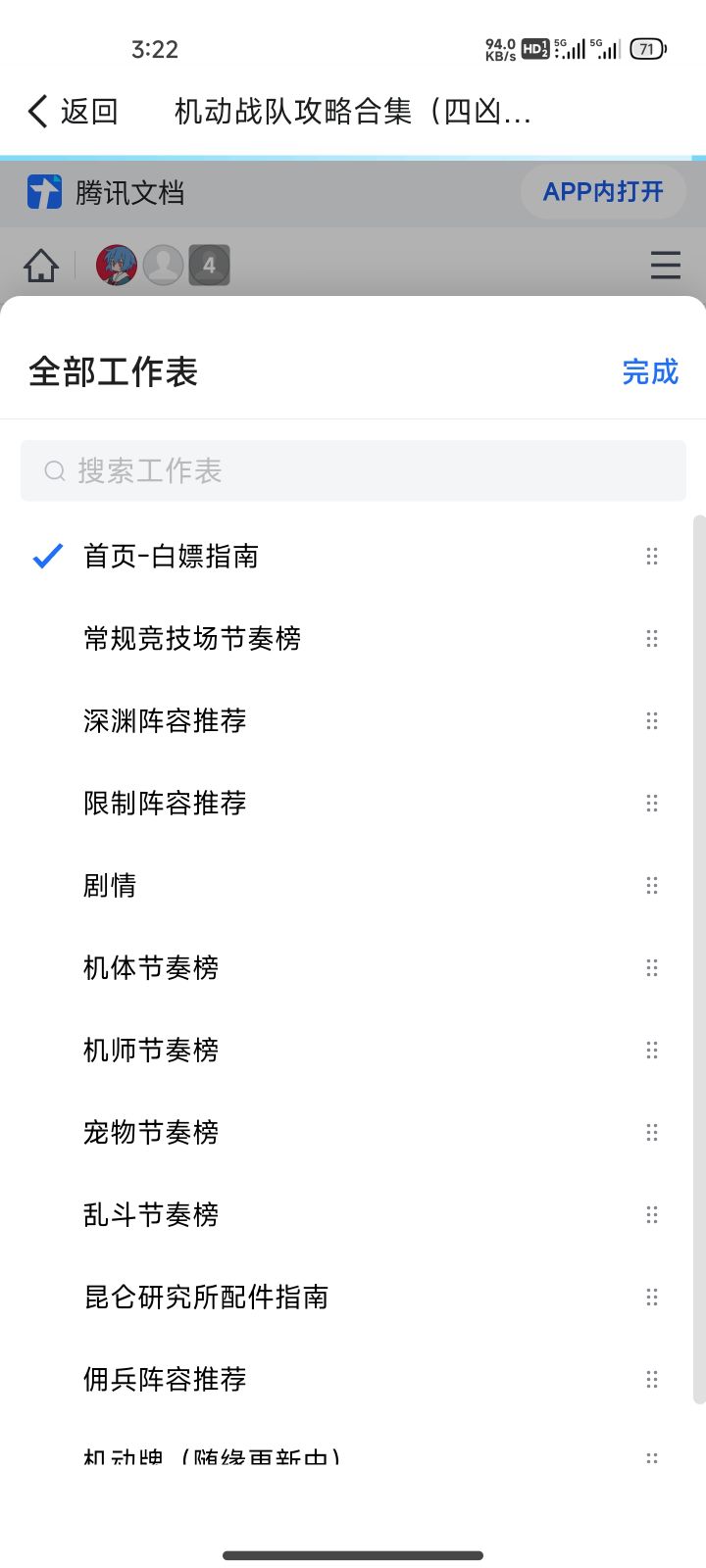Select the 机师节奏榜 worksheet
Viewport: 706px width, 1568px height.
click(151, 1051)
